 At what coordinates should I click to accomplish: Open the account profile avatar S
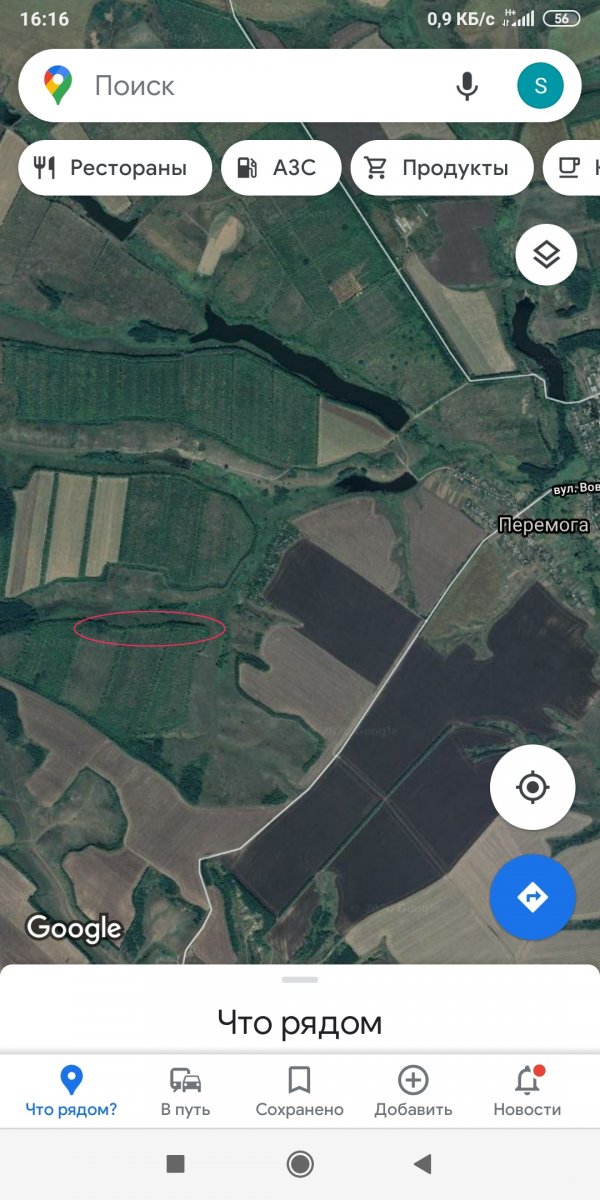point(540,86)
